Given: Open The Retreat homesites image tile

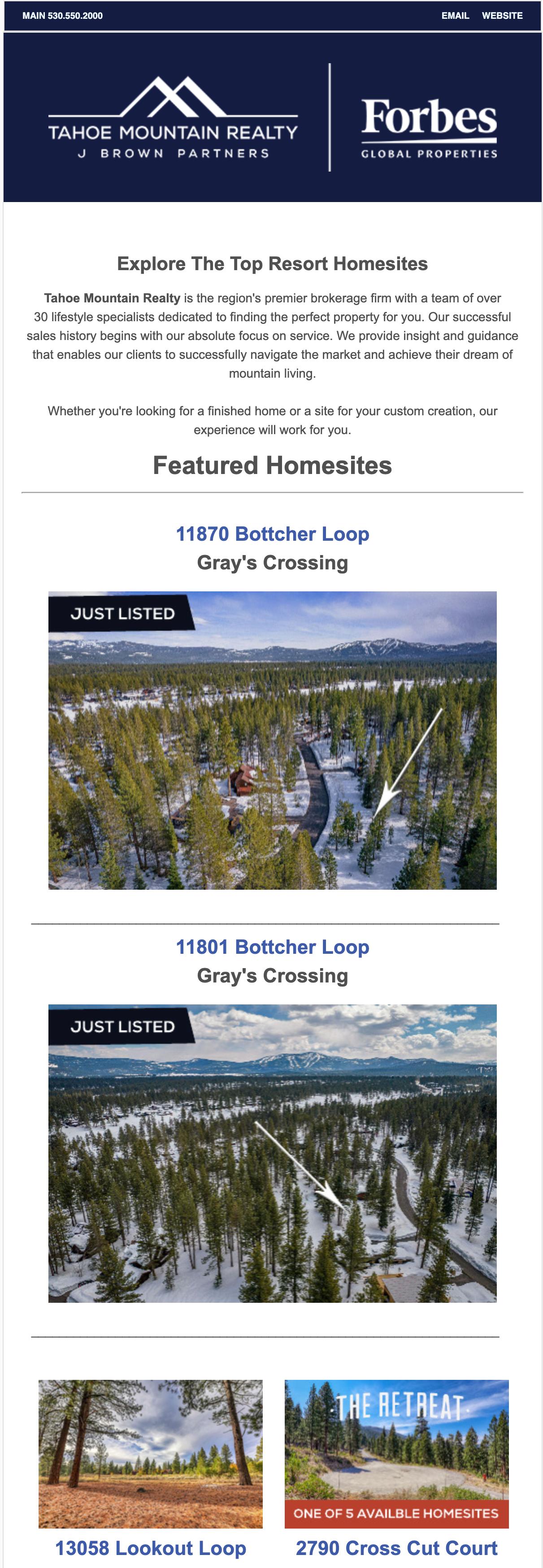Looking at the screenshot, I should tap(396, 1453).
